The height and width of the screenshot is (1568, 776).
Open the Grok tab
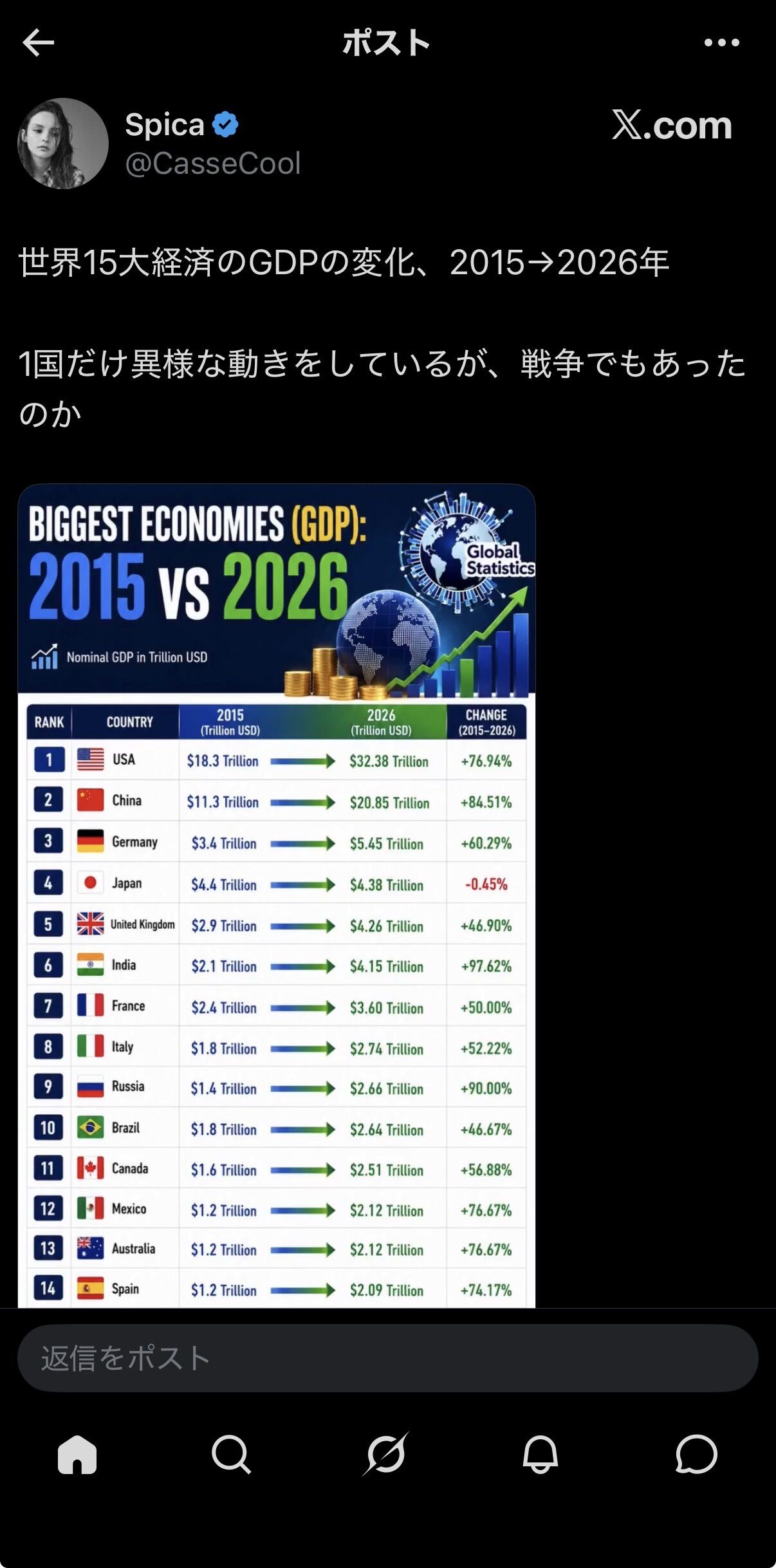click(385, 1454)
